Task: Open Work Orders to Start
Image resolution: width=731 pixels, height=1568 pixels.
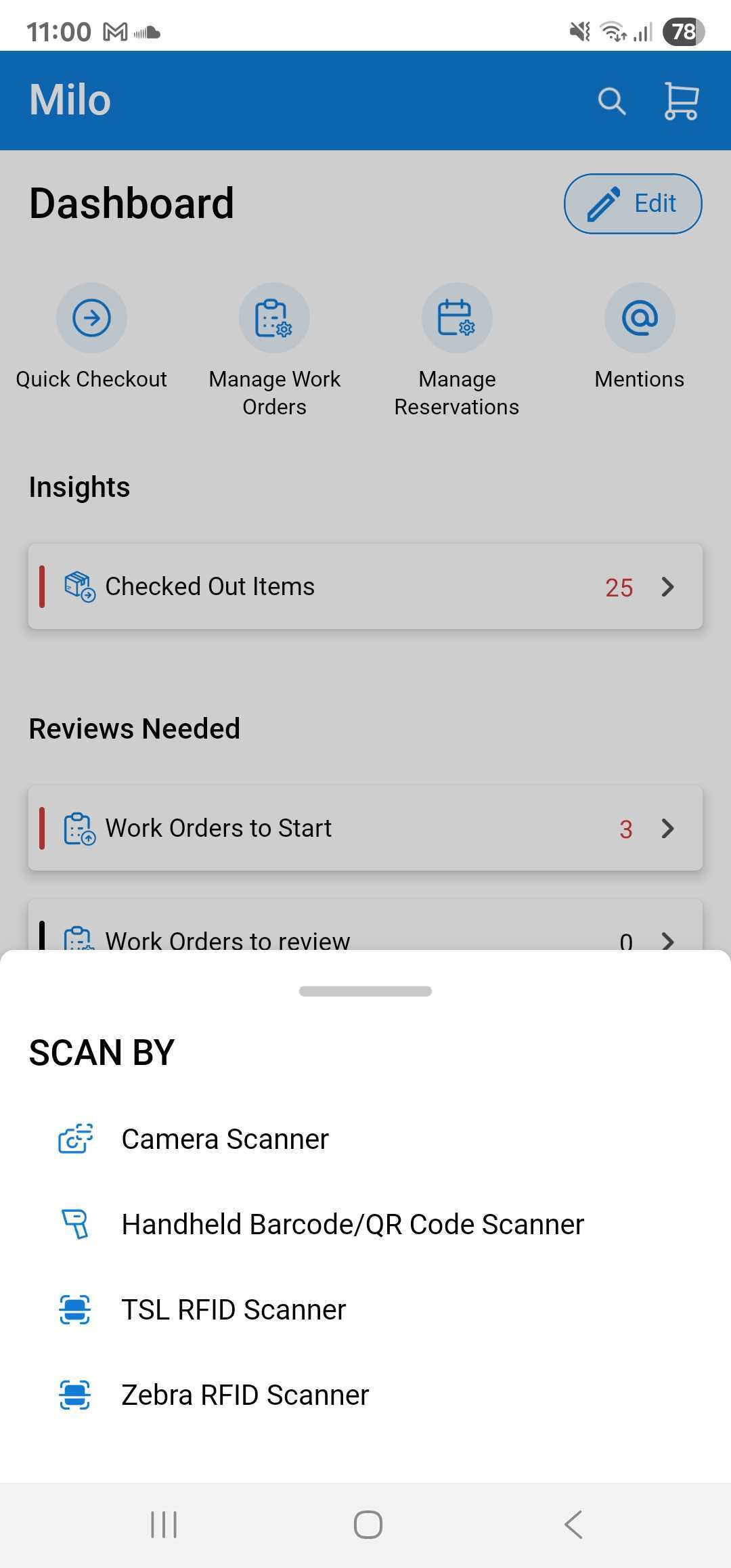Action: click(365, 828)
